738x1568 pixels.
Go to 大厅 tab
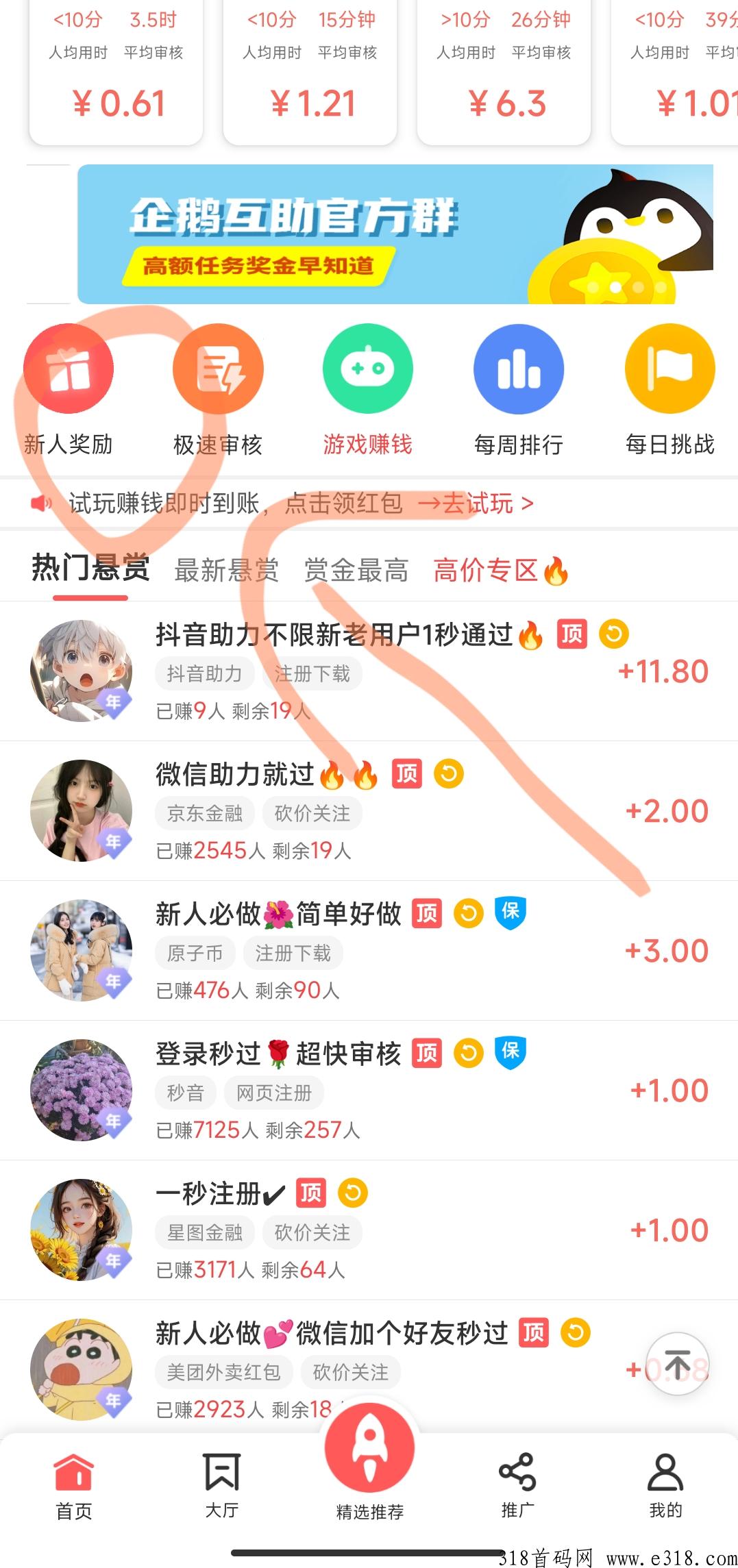[x=221, y=1483]
